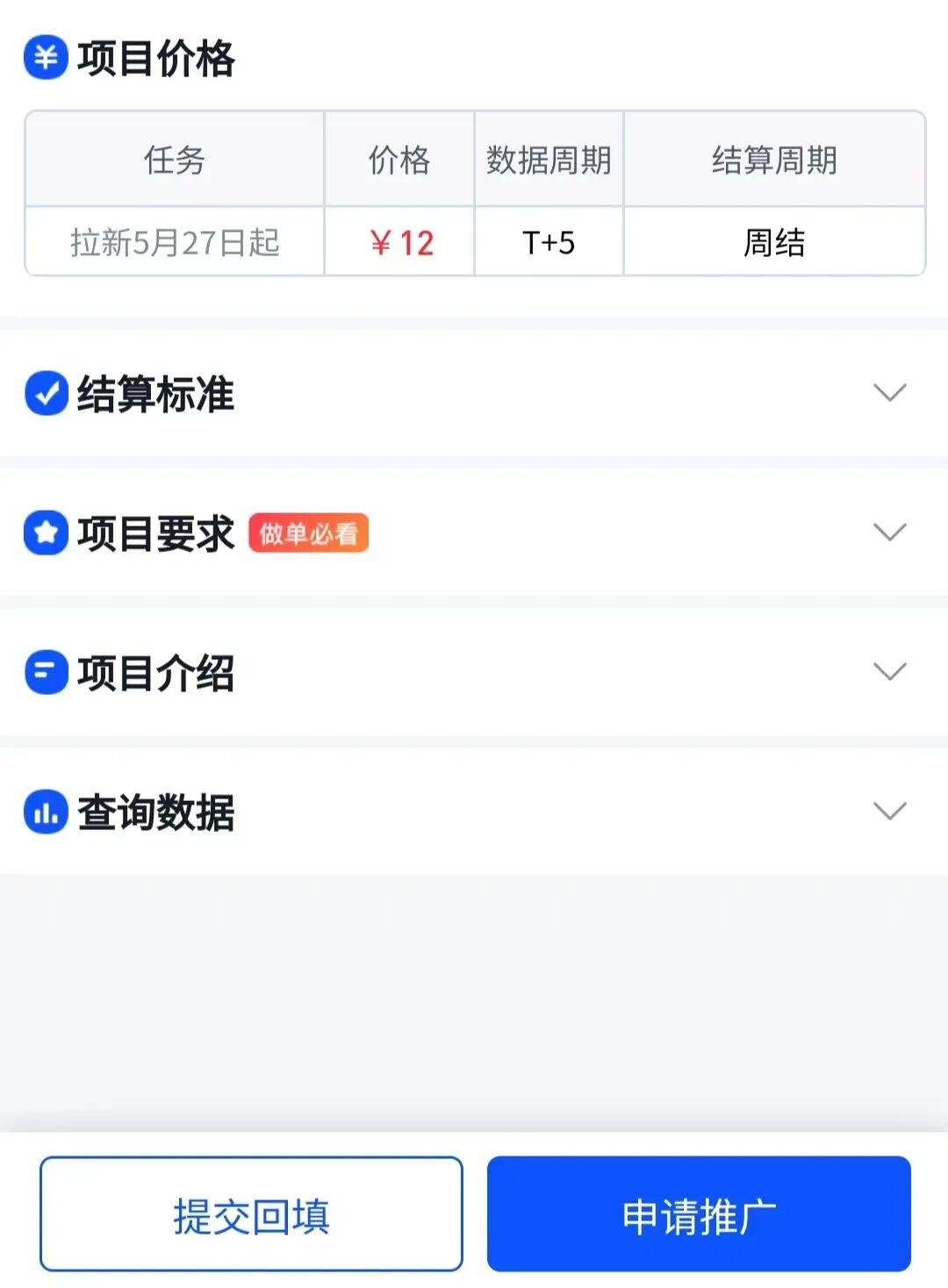Expand the 项目介绍 section
The width and height of the screenshot is (948, 1288).
point(889,672)
